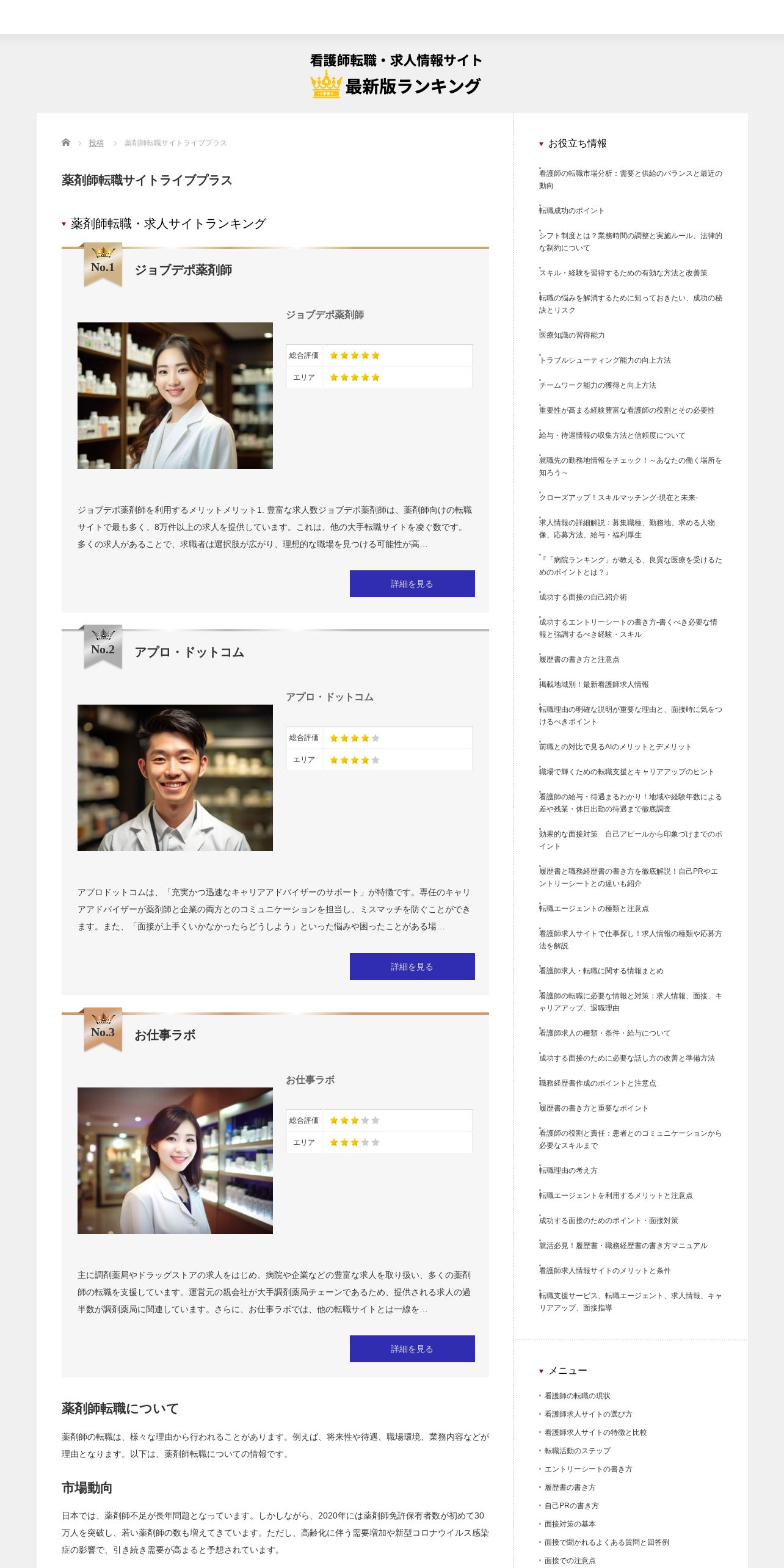Open the article 医療知識の習得能力
784x1568 pixels.
point(572,335)
